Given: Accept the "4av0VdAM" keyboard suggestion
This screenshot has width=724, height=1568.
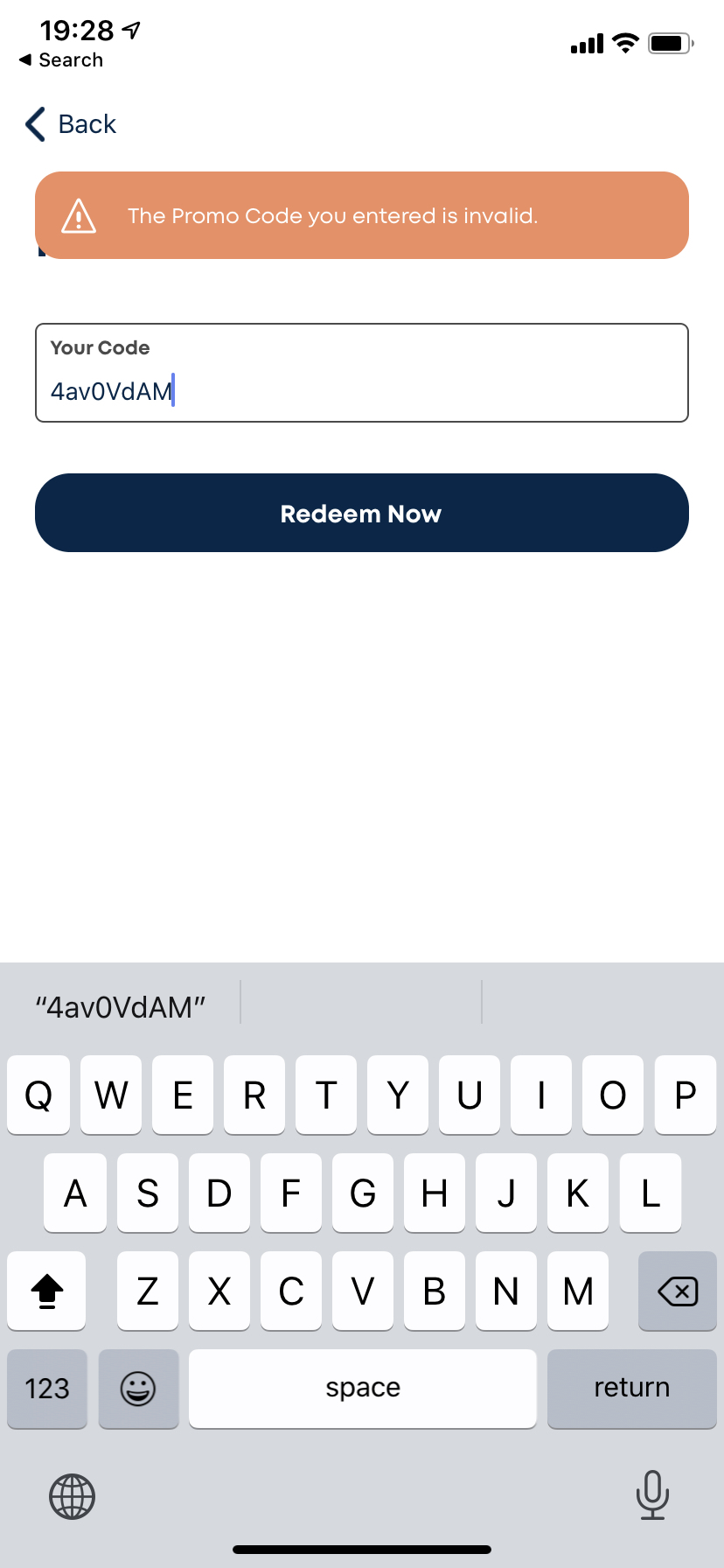Looking at the screenshot, I should pos(121,1007).
